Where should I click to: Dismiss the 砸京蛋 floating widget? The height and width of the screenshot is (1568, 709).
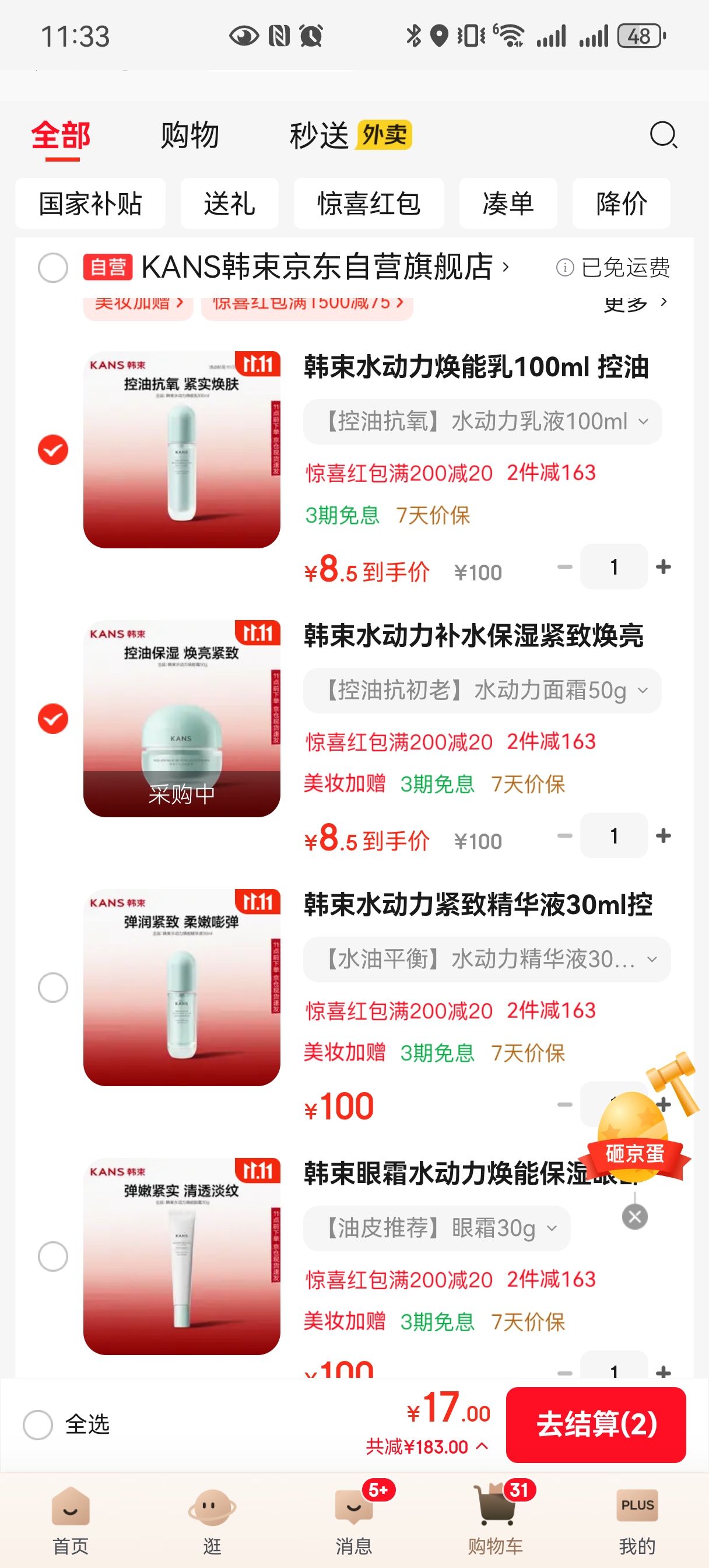635,1217
